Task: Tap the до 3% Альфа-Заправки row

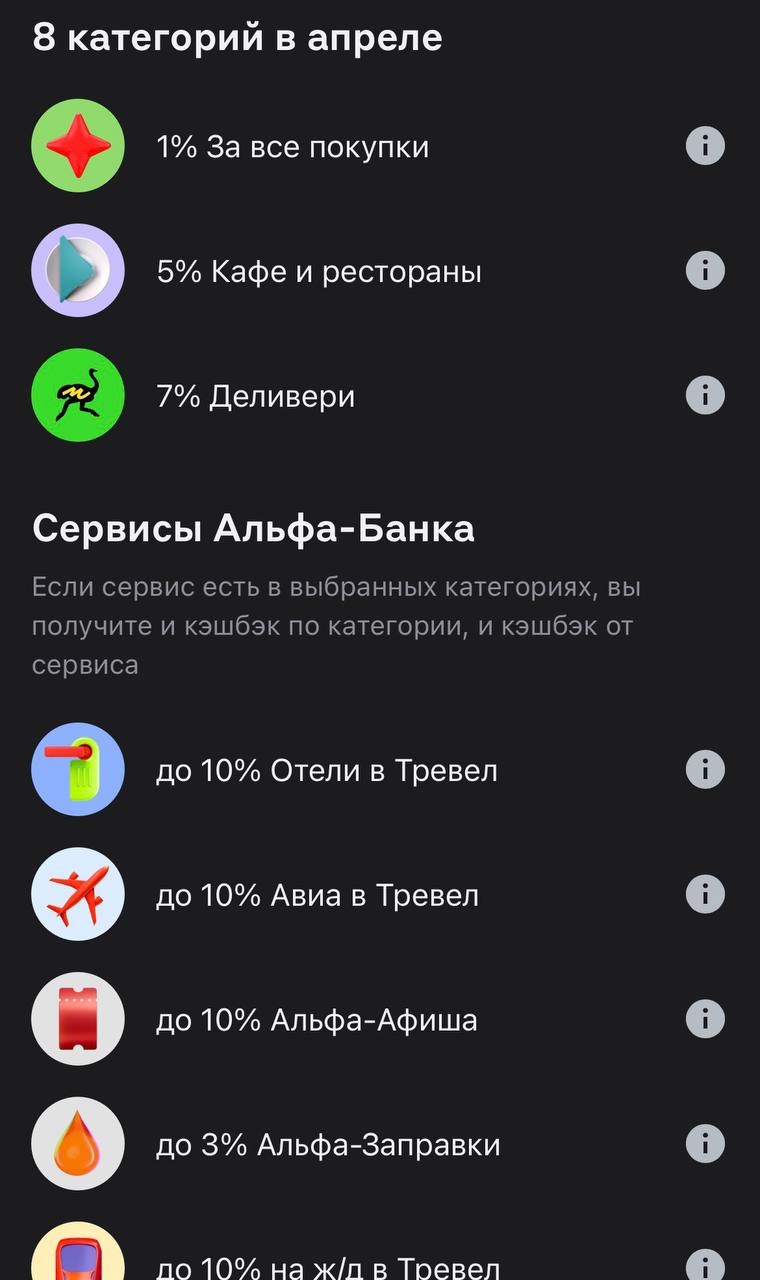Action: 330,1143
